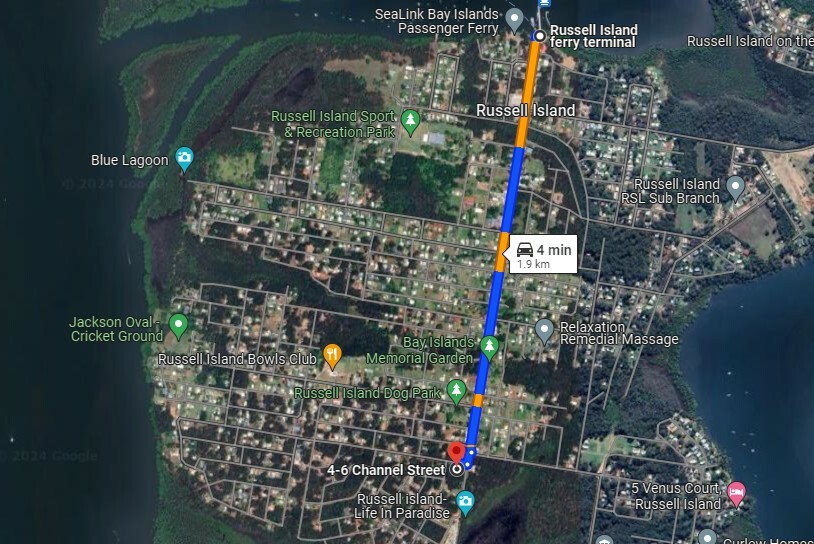Viewport: 814px width, 544px height.
Task: Tap the Blue Lagoon photo marker
Action: click(184, 158)
